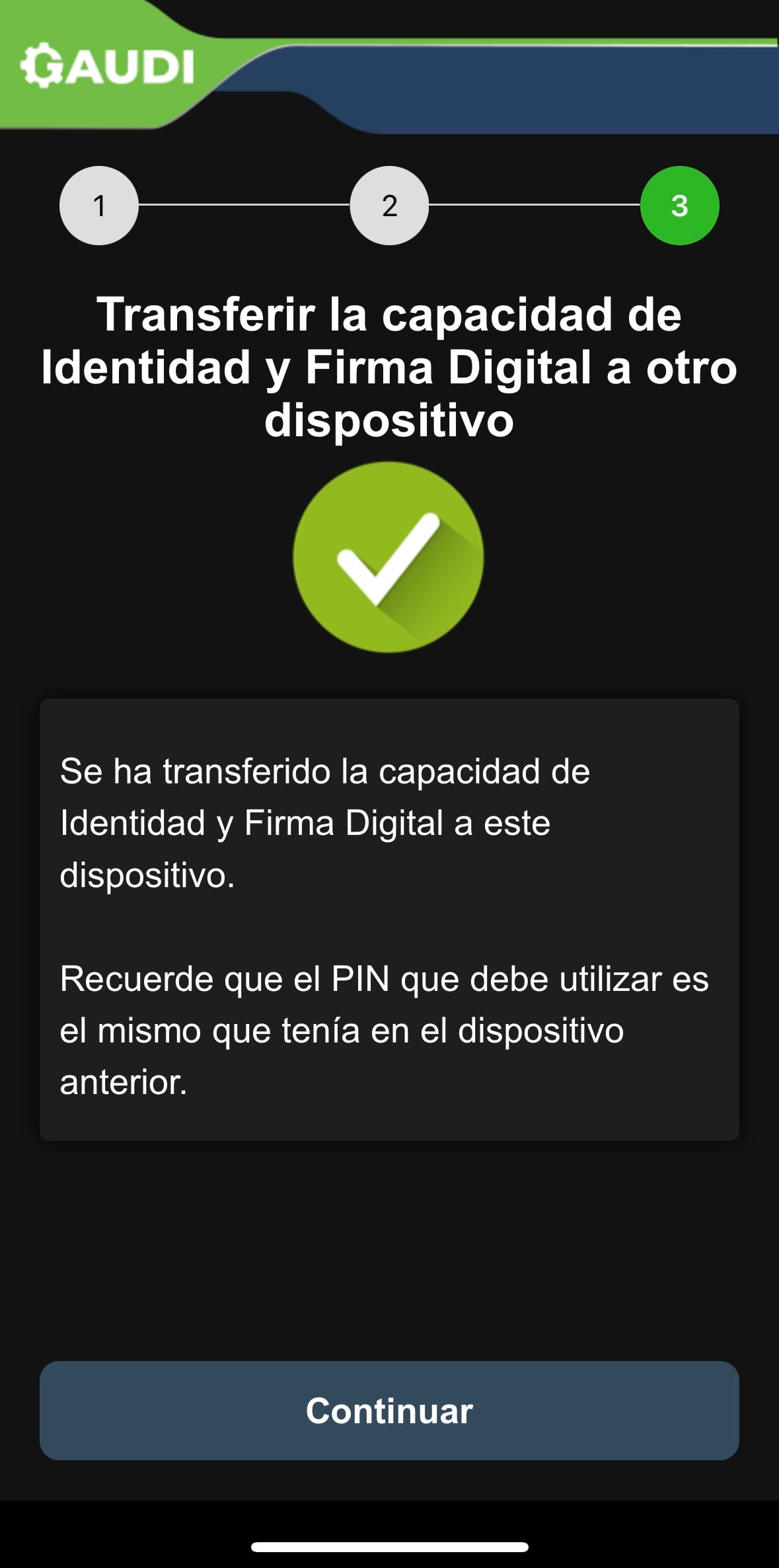Select step 2 in the progress stepper
This screenshot has height=1568, width=779.
point(390,205)
